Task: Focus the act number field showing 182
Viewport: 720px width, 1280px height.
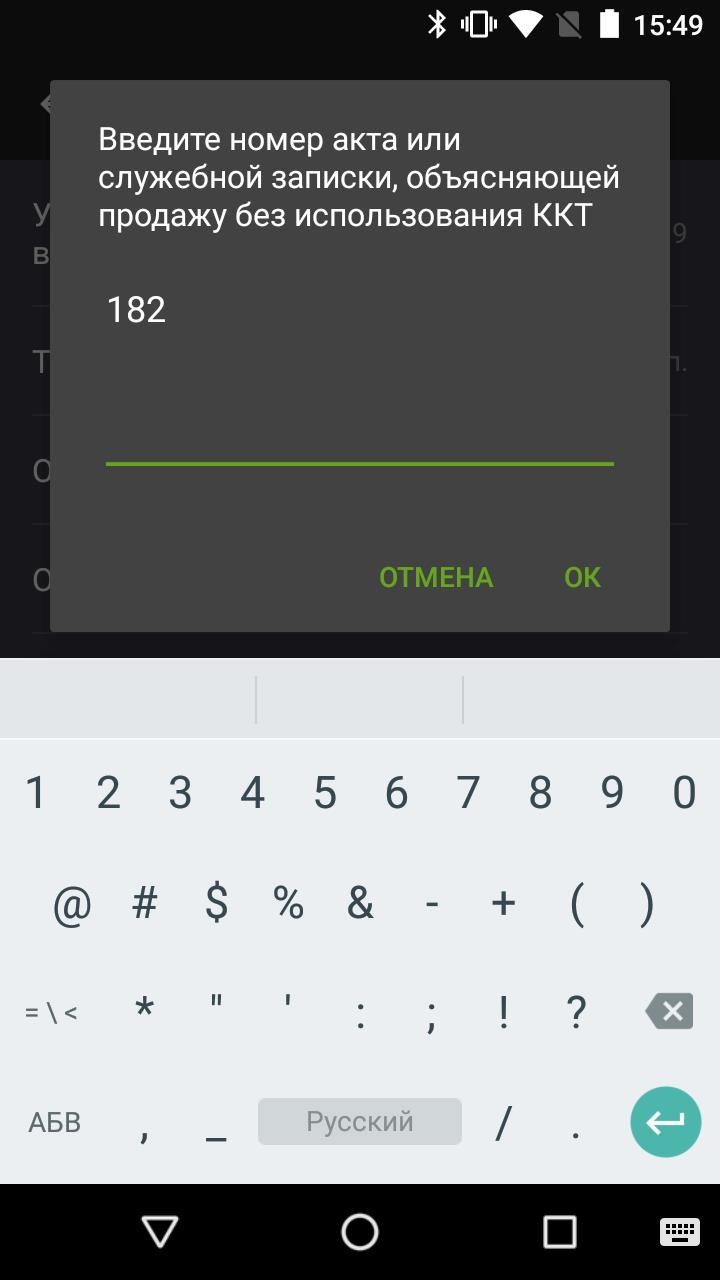Action: (360, 380)
